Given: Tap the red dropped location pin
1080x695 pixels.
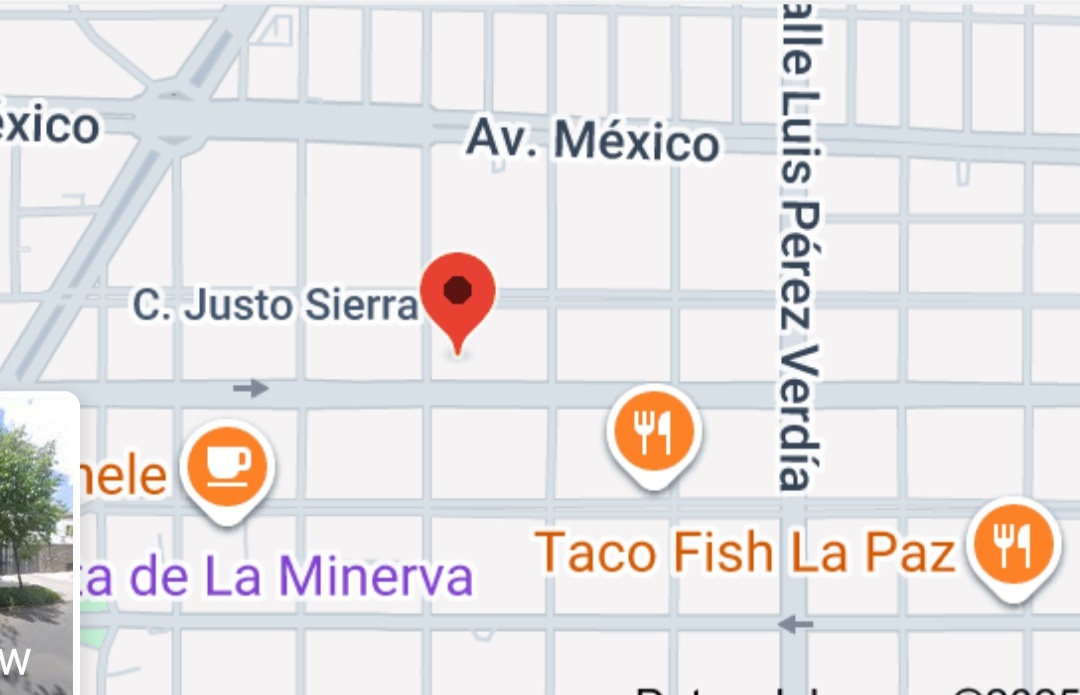Looking at the screenshot, I should point(458,292).
